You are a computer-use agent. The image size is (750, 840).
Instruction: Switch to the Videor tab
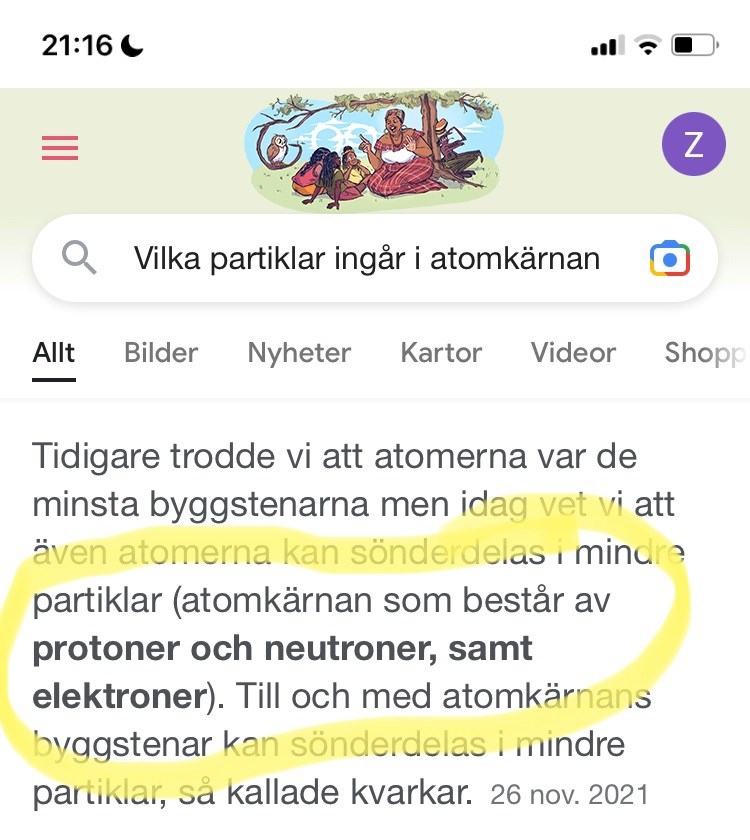[573, 353]
